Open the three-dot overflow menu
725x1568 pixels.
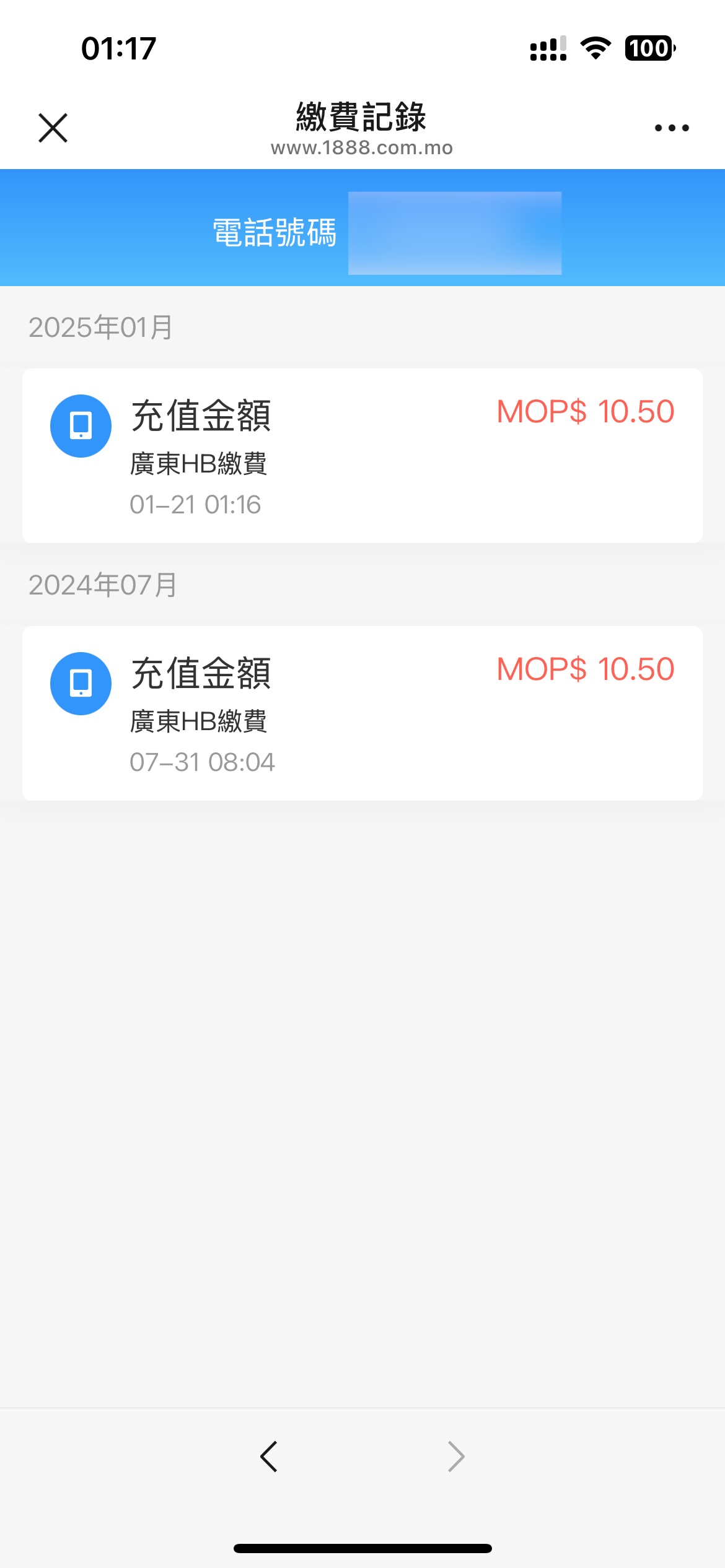coord(672,128)
